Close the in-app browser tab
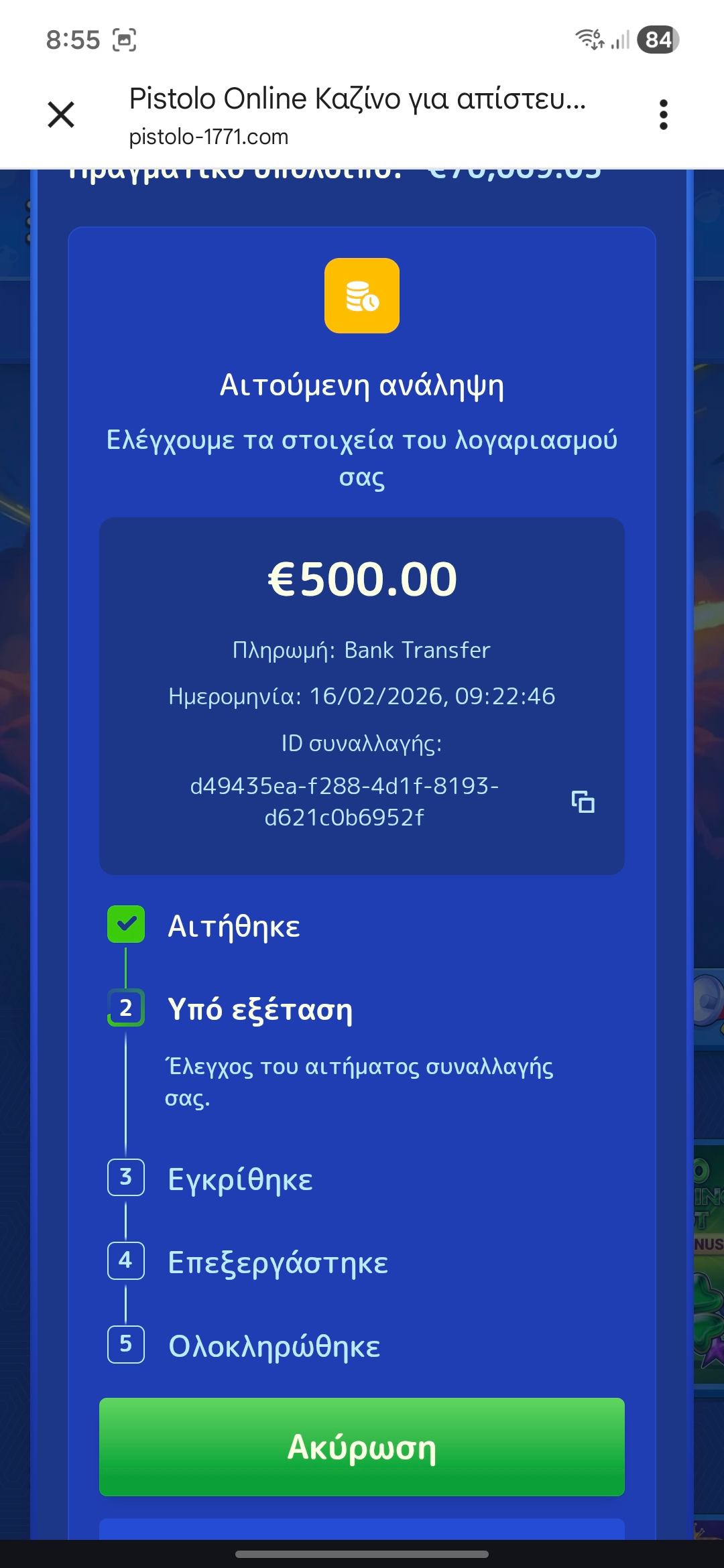The width and height of the screenshot is (724, 1568). pos(61,115)
